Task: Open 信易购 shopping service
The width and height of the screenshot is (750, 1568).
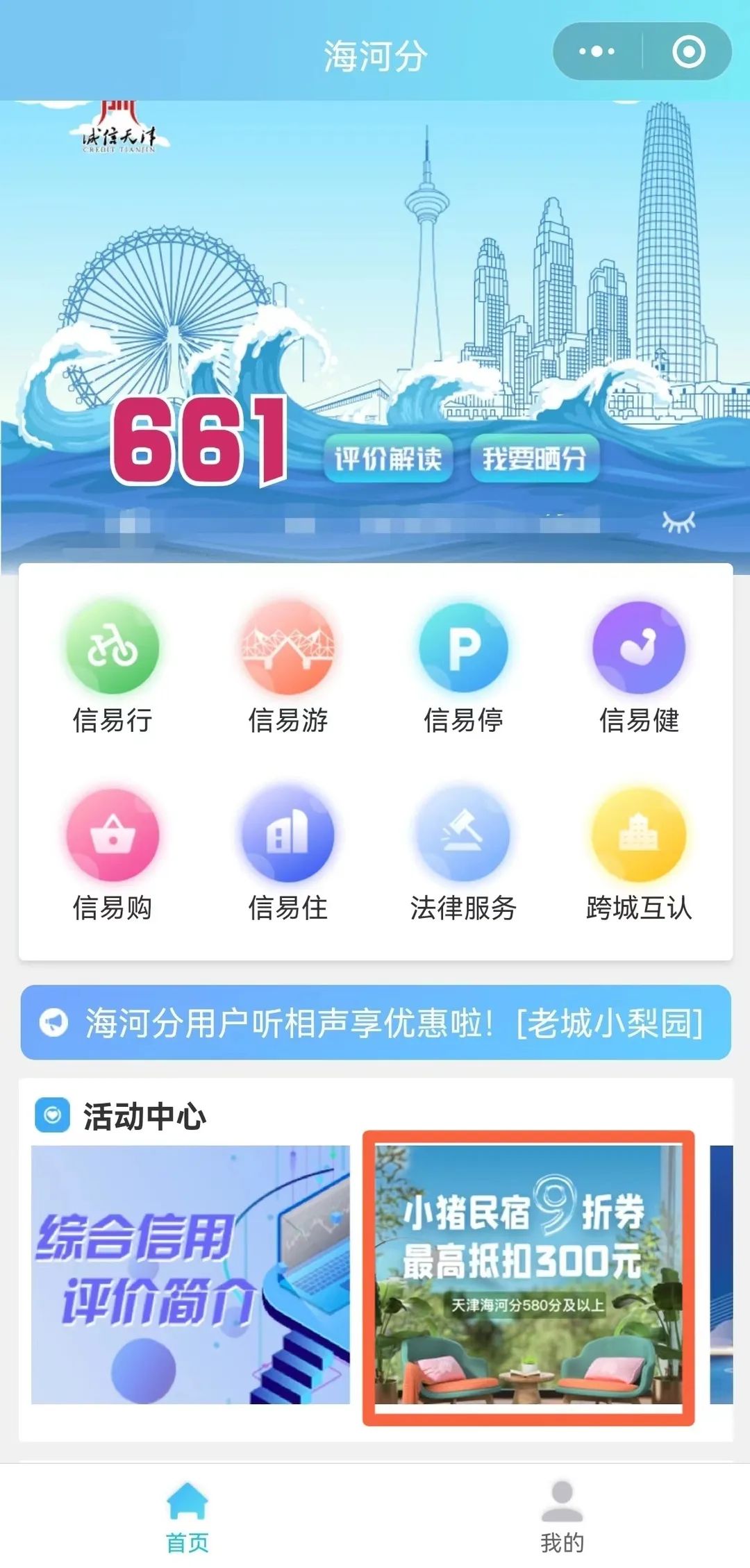Action: [x=112, y=854]
